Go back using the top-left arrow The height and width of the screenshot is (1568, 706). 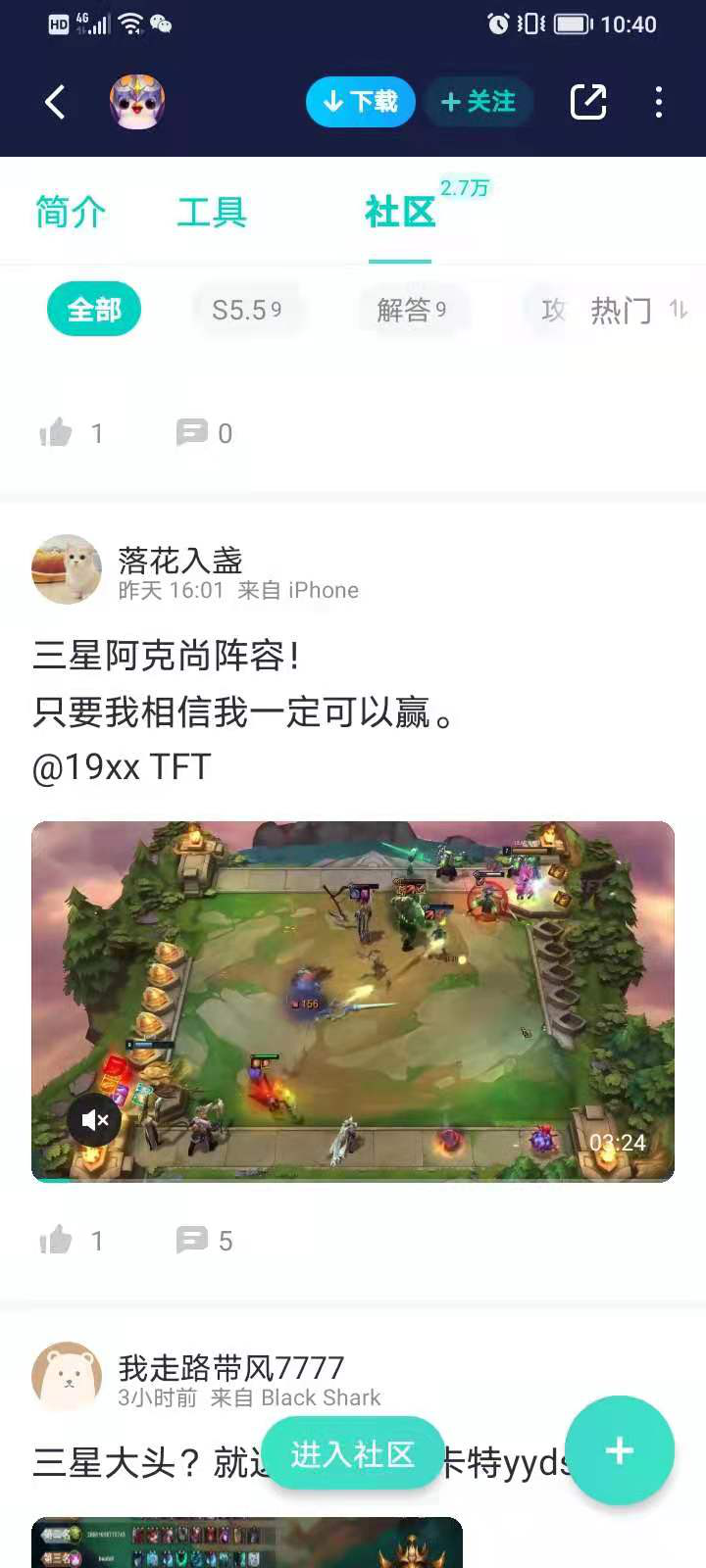[55, 102]
